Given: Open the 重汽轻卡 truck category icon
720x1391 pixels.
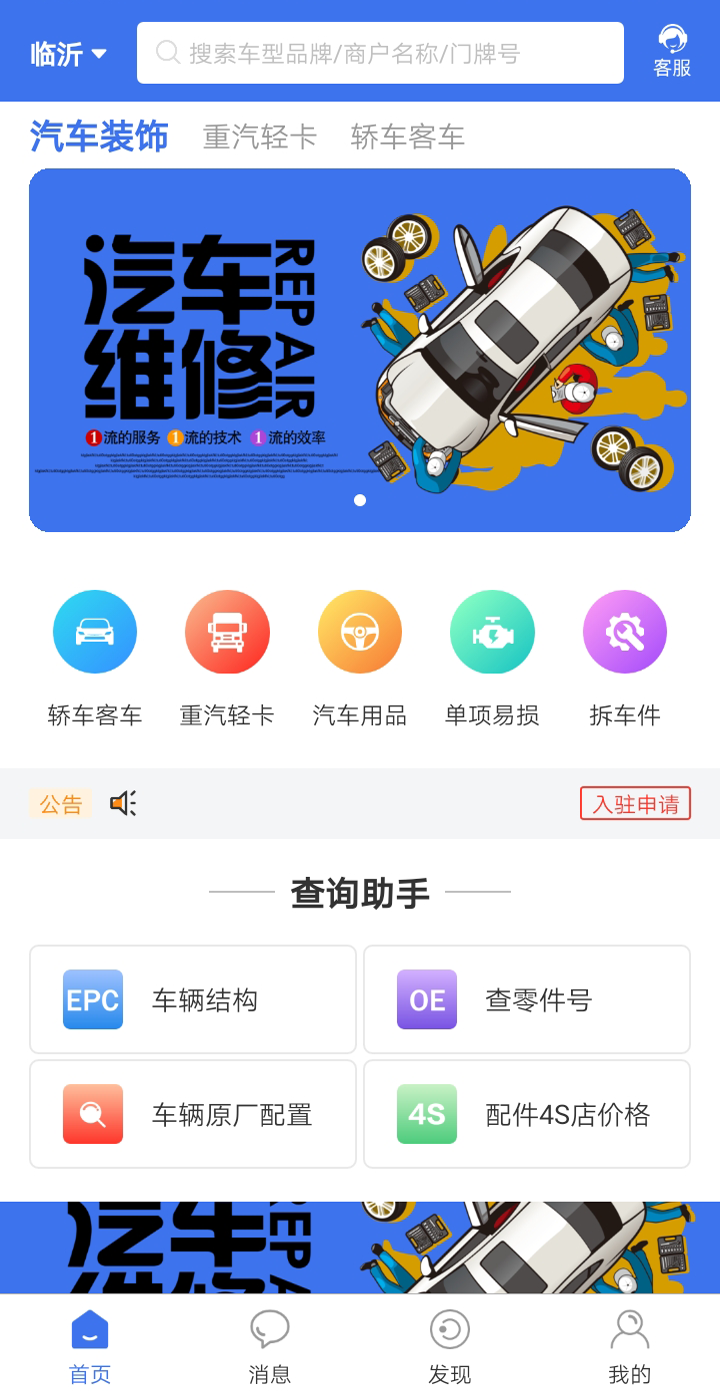Looking at the screenshot, I should coord(227,632).
